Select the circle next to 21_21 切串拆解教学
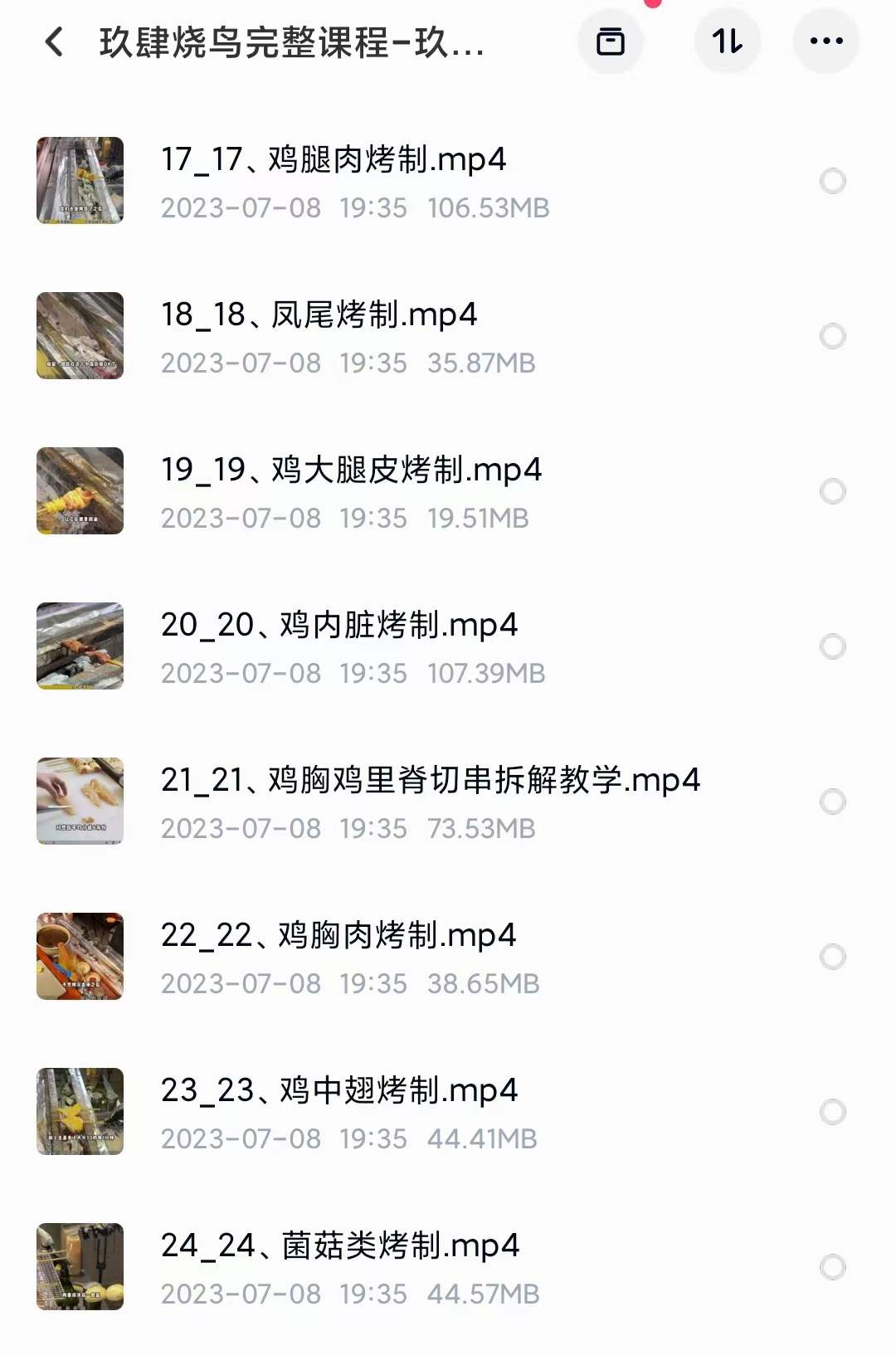 click(832, 802)
